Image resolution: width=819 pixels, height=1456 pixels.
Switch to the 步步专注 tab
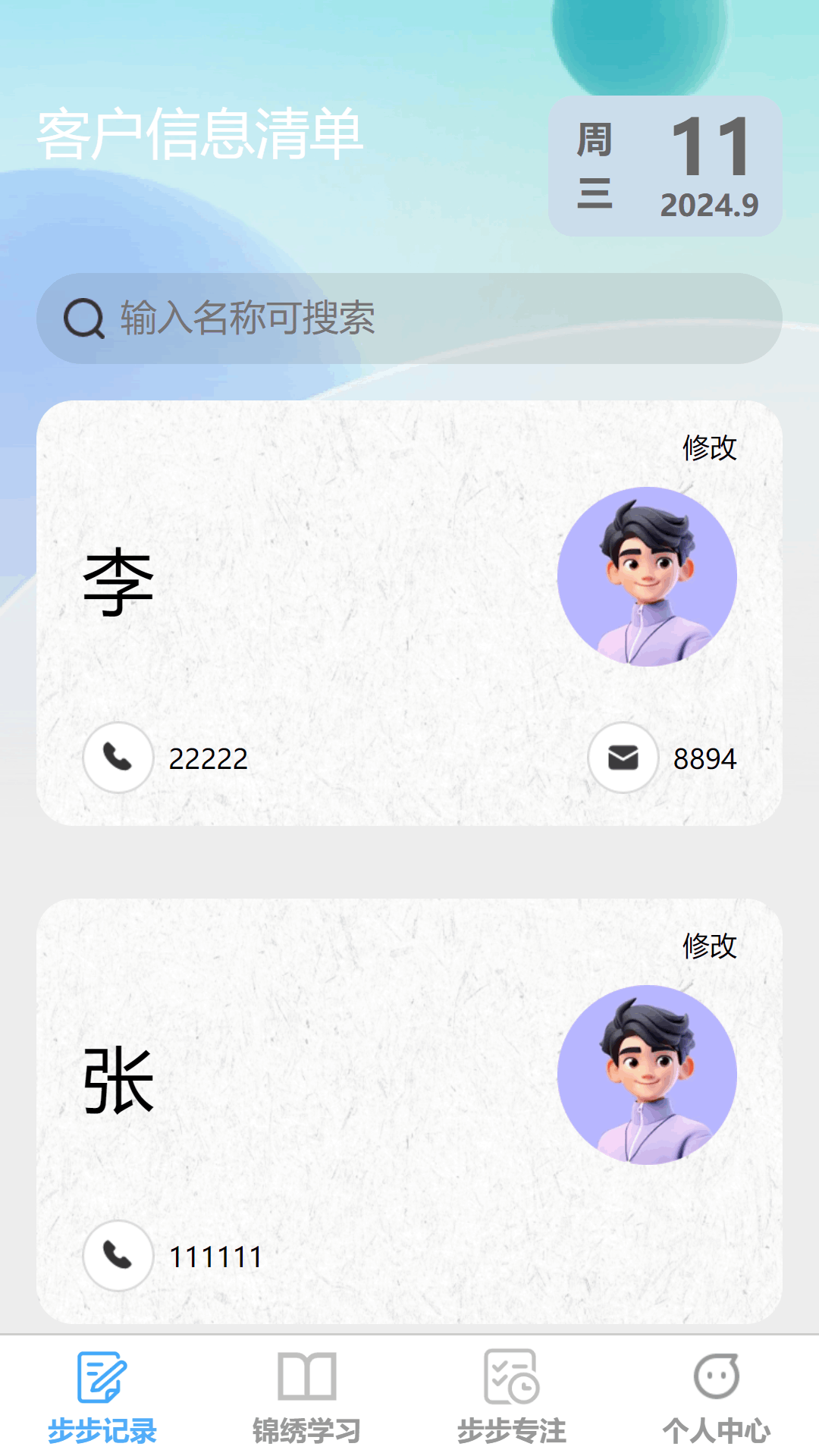click(x=512, y=1397)
